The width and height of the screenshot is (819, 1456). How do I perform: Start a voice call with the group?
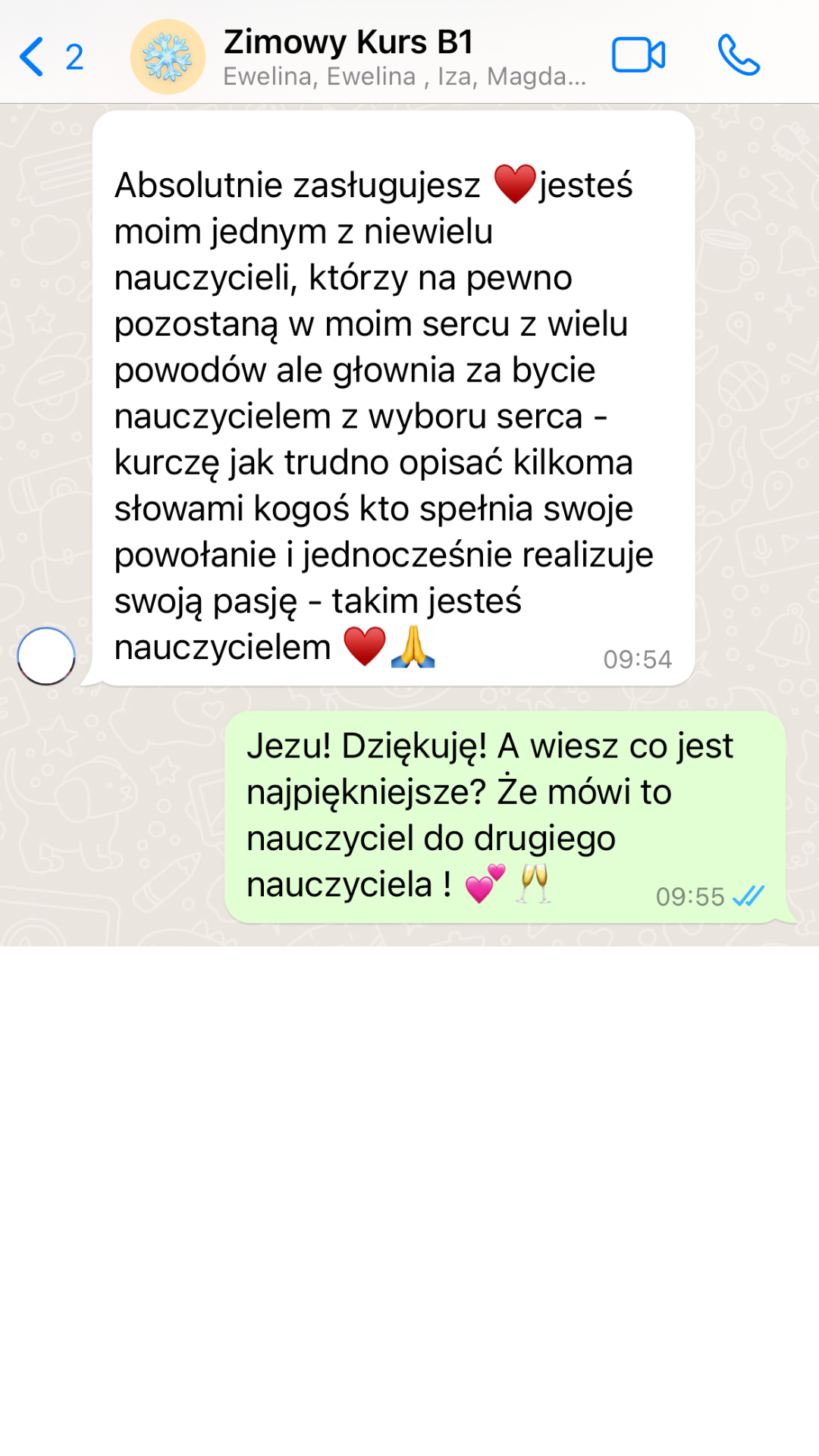(x=738, y=55)
